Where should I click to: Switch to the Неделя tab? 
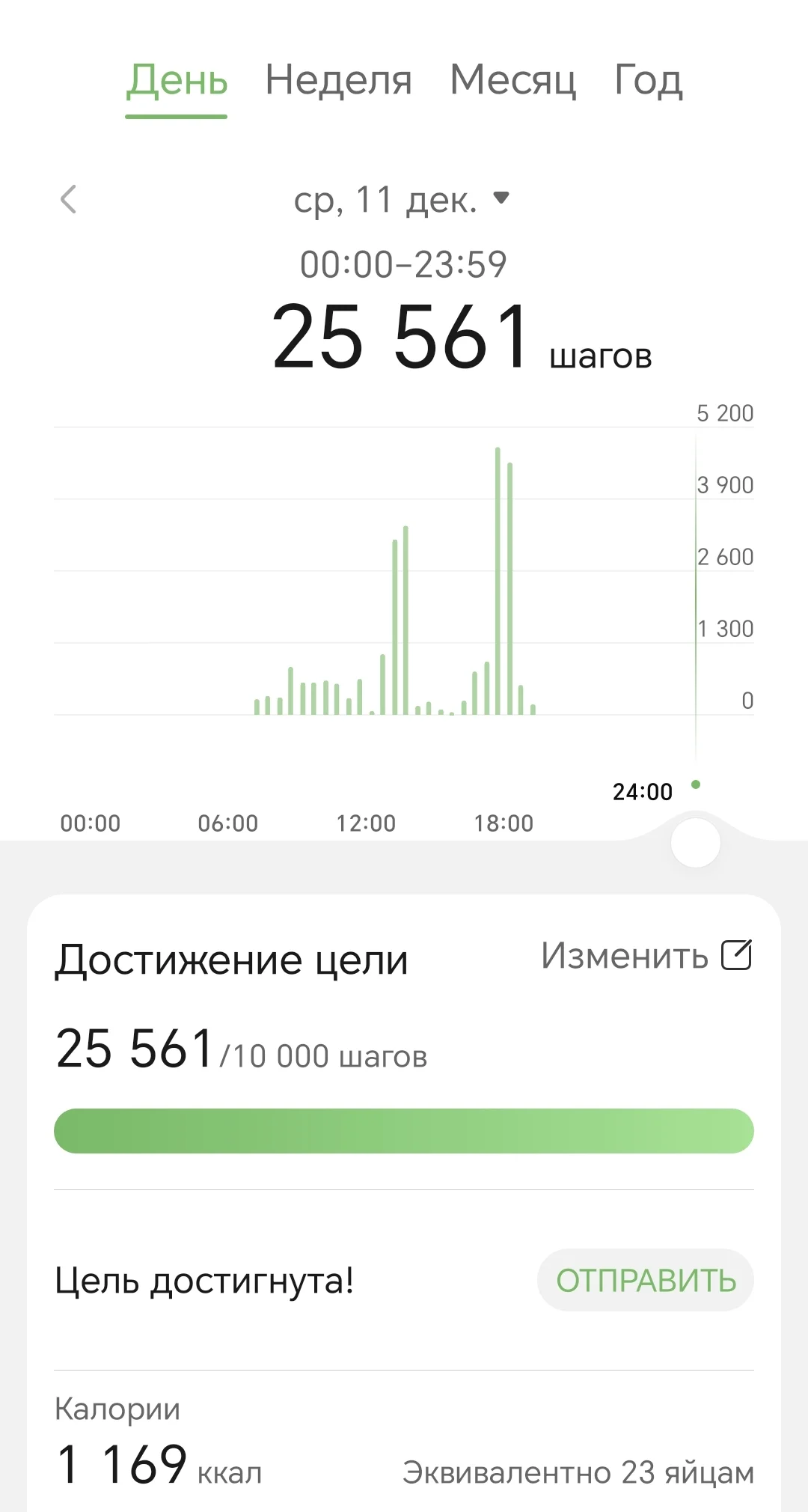coord(338,80)
